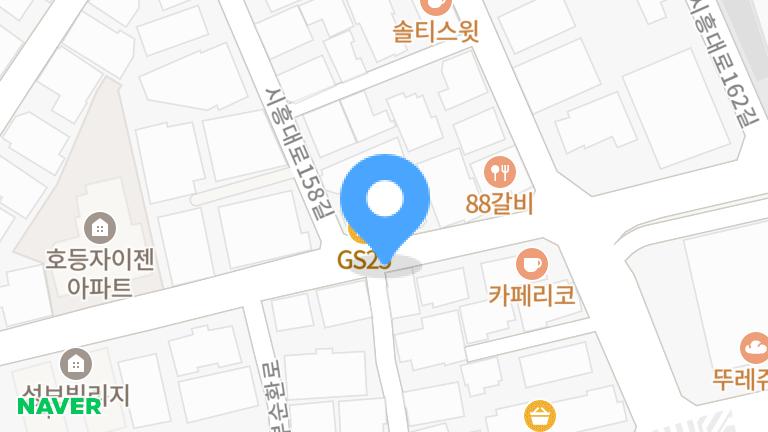The height and width of the screenshot is (432, 768).
Task: Open the 88갈비 restaurant marker
Action: coord(498,174)
